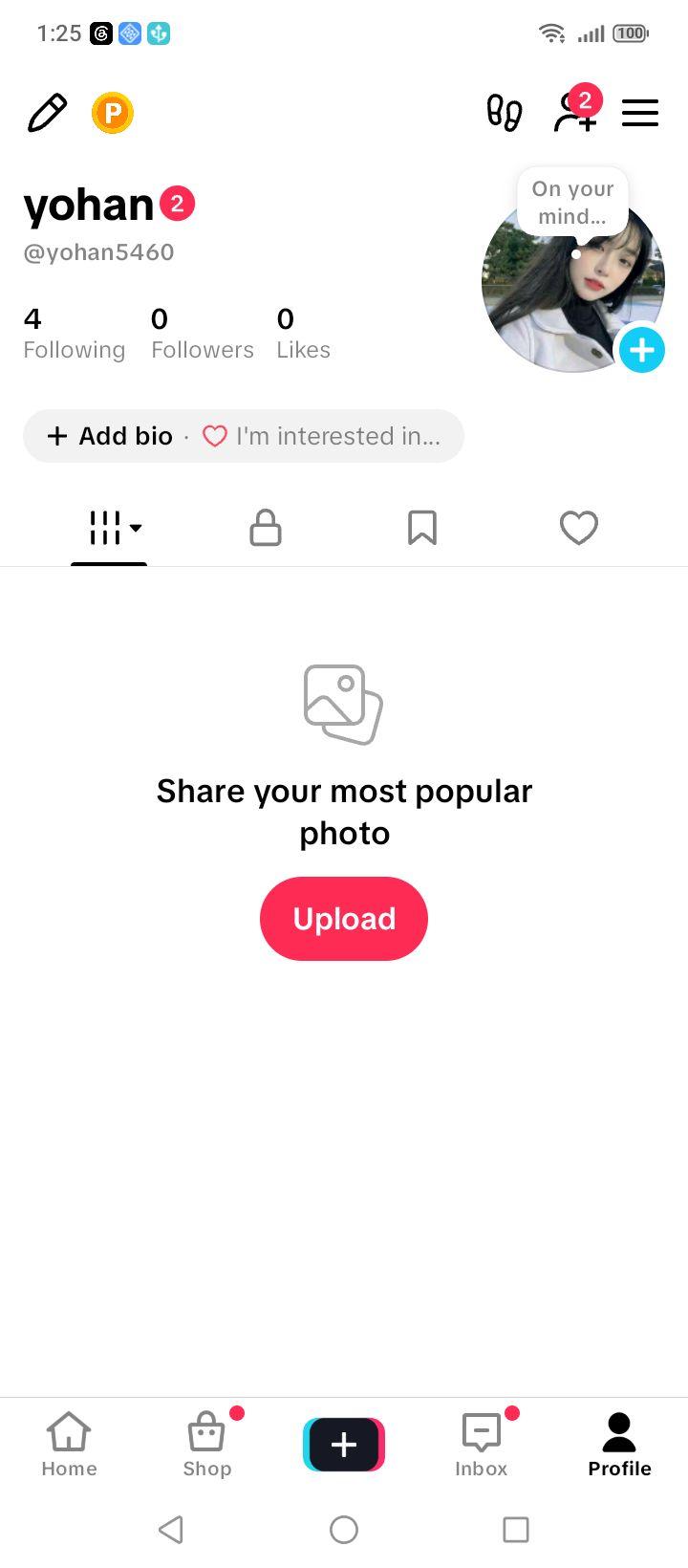Switch to the private lock tab
Image resolution: width=688 pixels, height=1568 pixels.
(x=266, y=528)
